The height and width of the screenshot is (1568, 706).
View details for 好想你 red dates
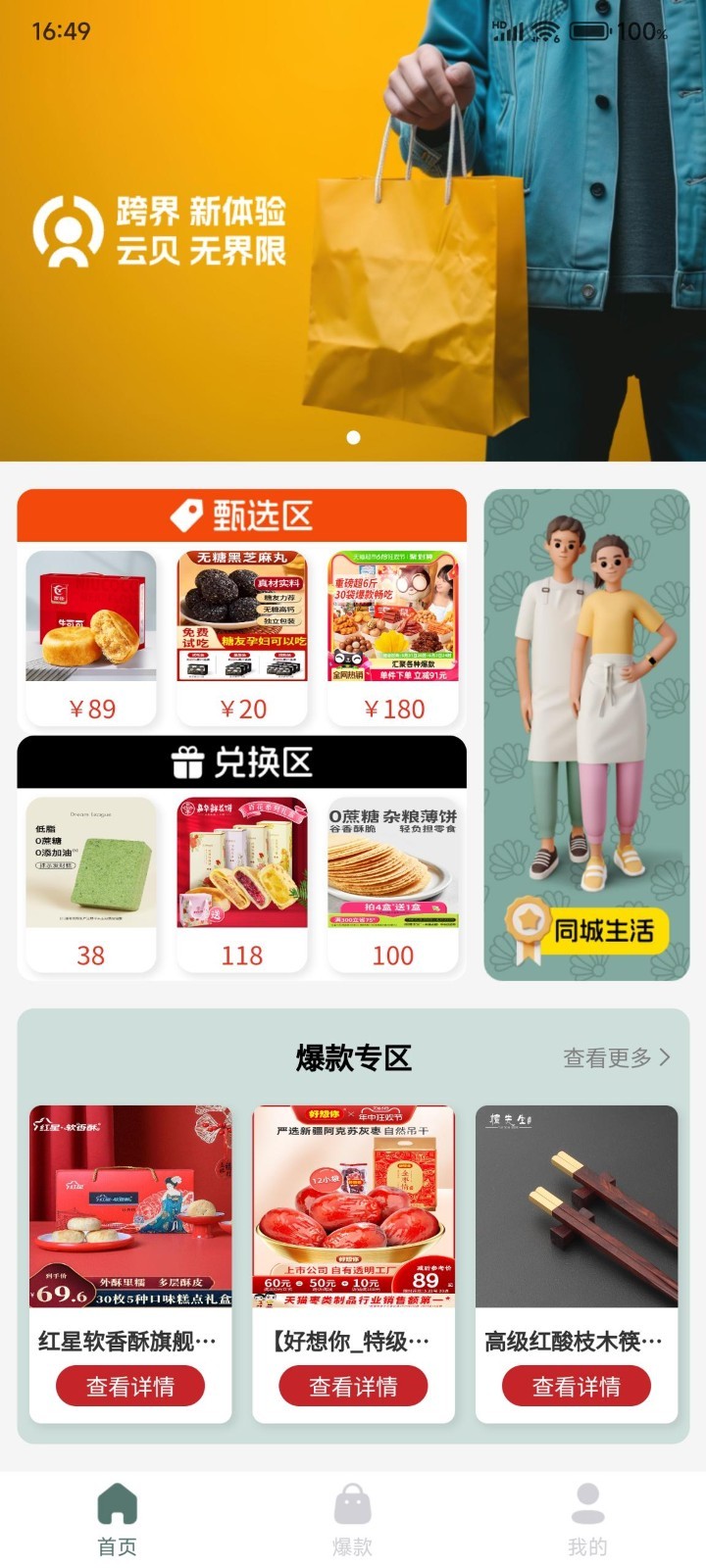coord(353,1387)
